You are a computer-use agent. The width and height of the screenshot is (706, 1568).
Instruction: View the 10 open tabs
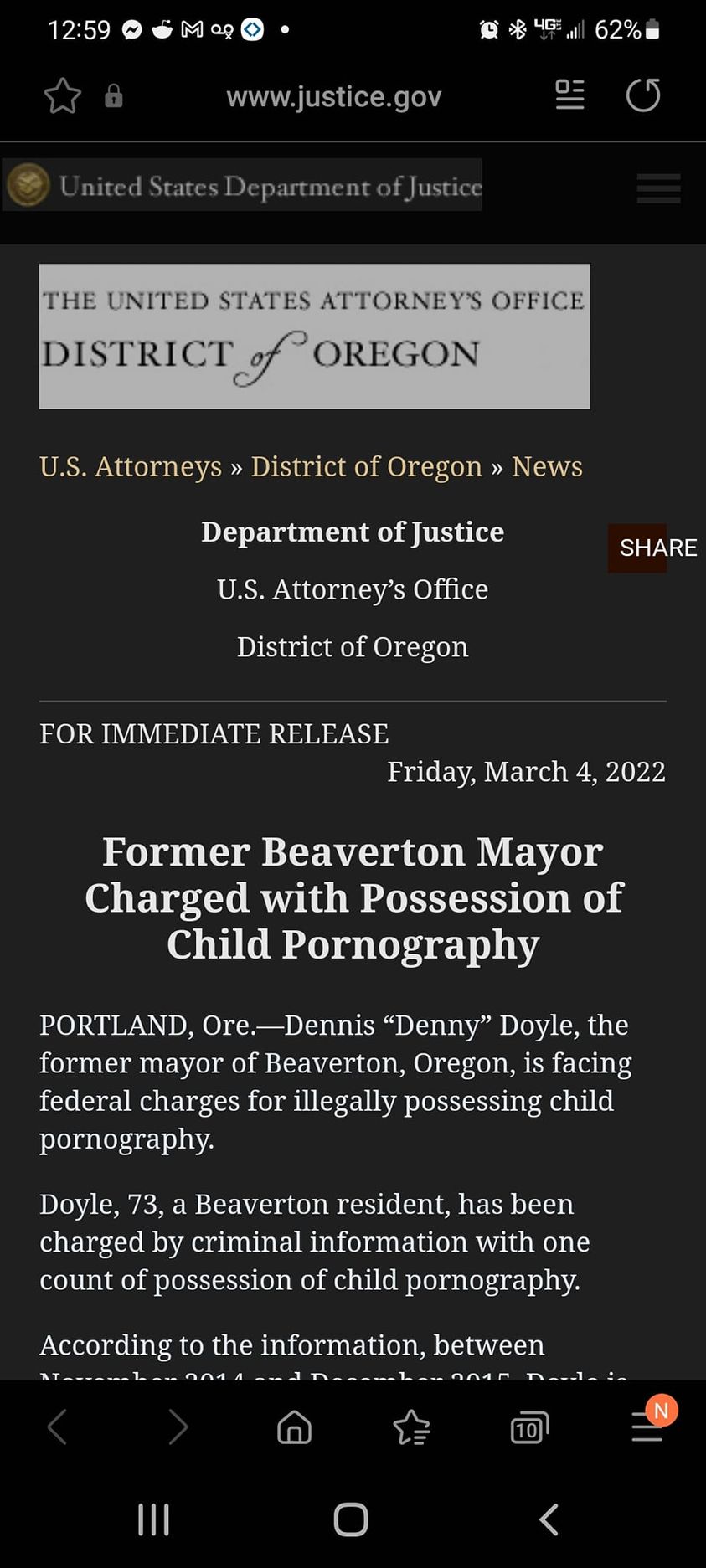point(529,1427)
